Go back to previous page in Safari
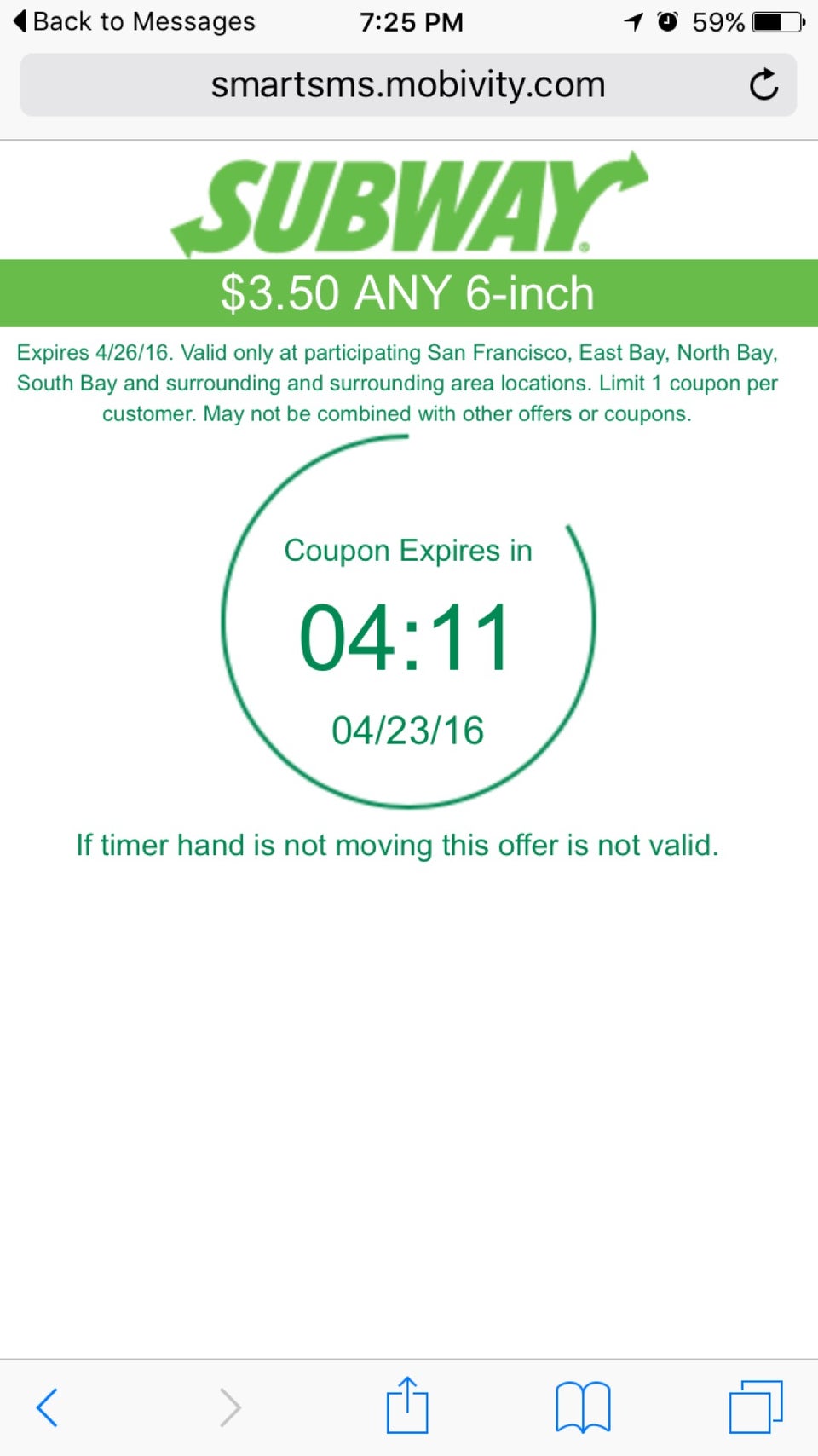The image size is (818, 1456). tap(48, 1407)
